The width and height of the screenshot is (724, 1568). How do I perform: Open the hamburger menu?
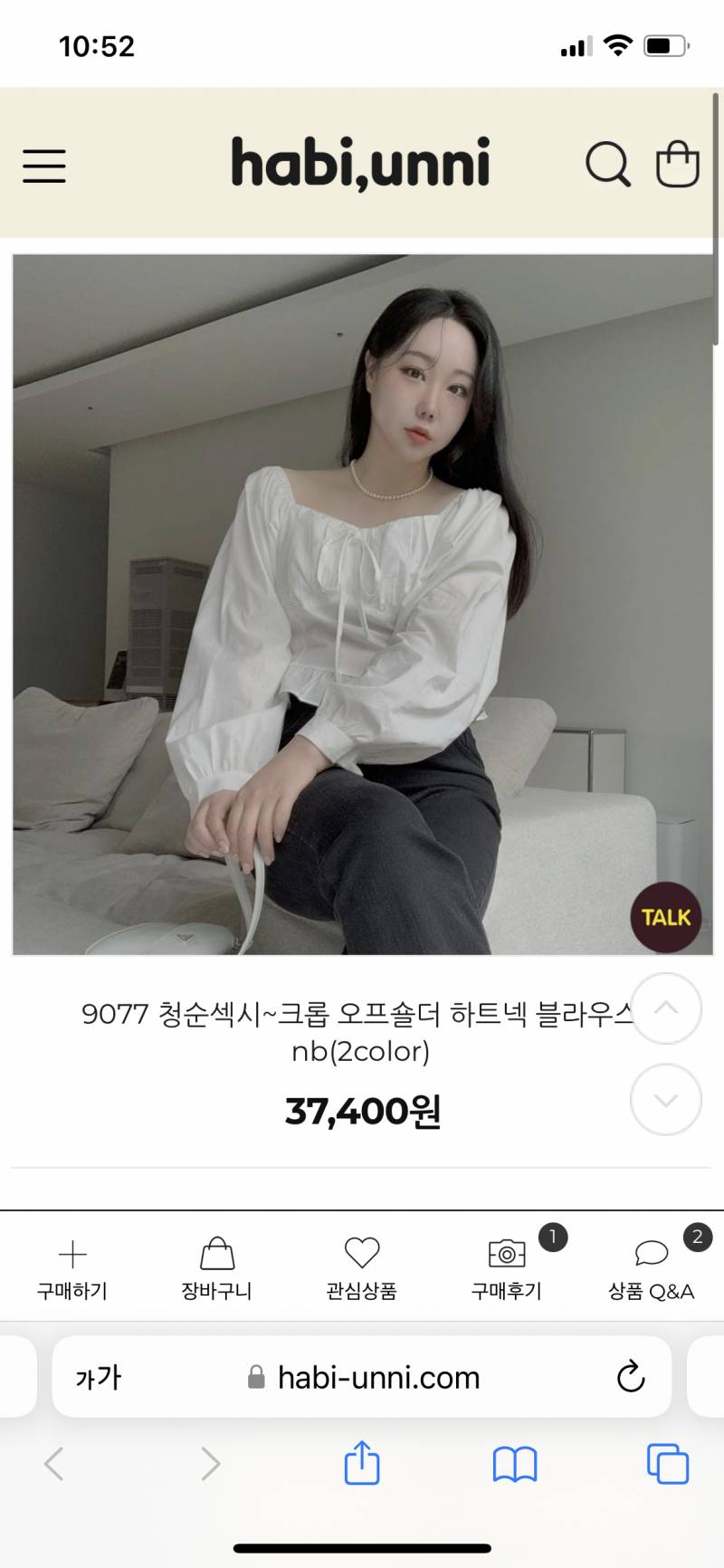click(43, 167)
